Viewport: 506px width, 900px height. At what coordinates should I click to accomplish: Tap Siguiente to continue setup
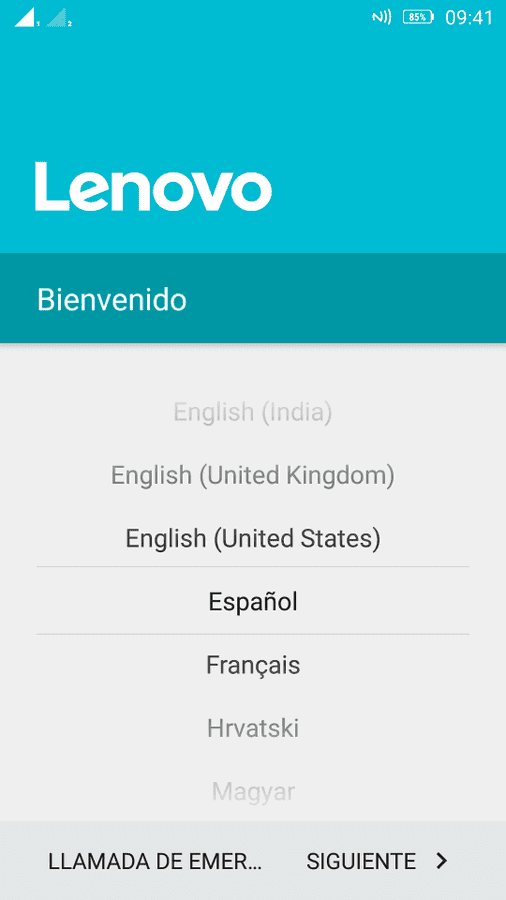[x=377, y=861]
